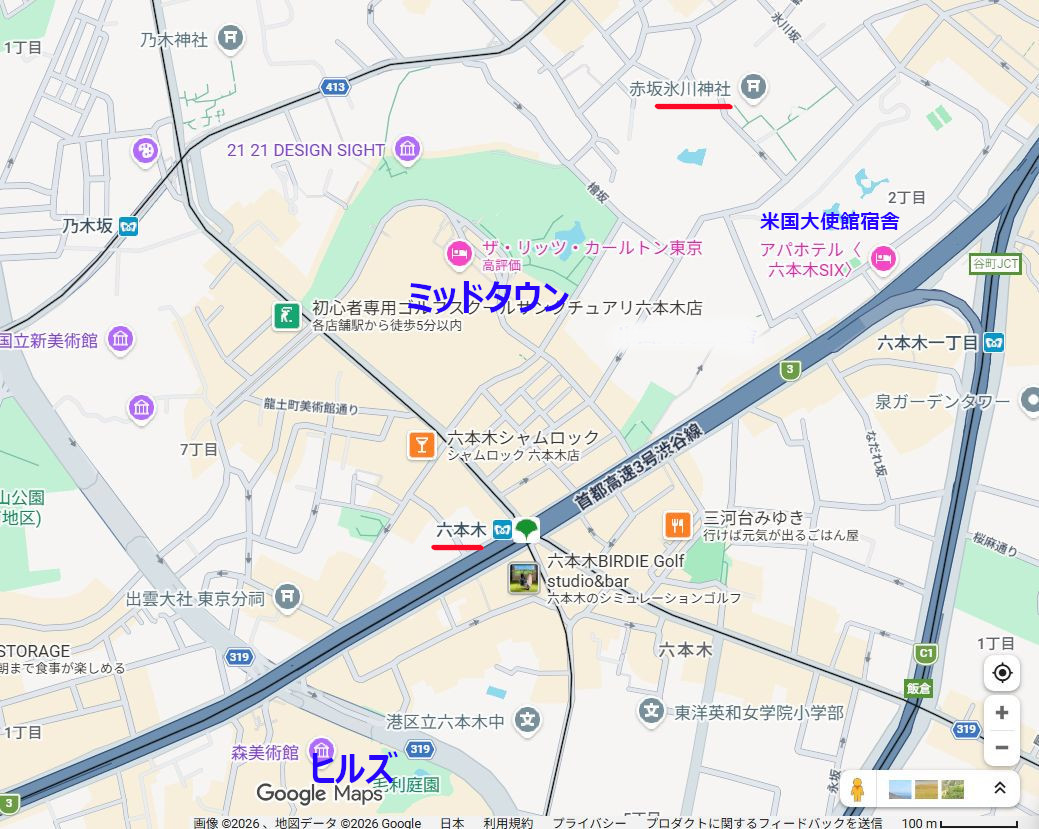1039x829 pixels.
Task: Open the 21 21 DESIGN SIGHT place pin
Action: pos(407,150)
